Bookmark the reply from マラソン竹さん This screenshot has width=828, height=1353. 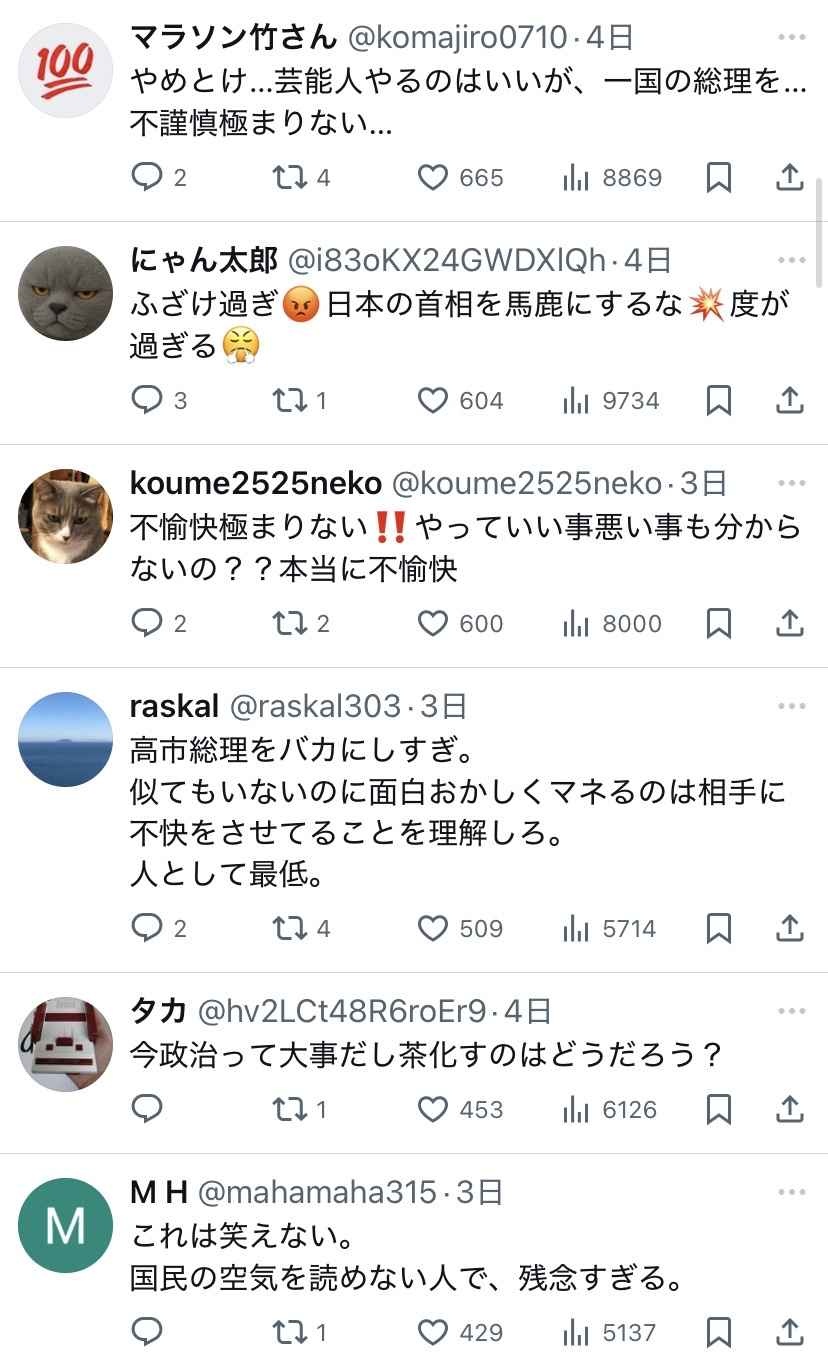pyautogui.click(x=719, y=178)
